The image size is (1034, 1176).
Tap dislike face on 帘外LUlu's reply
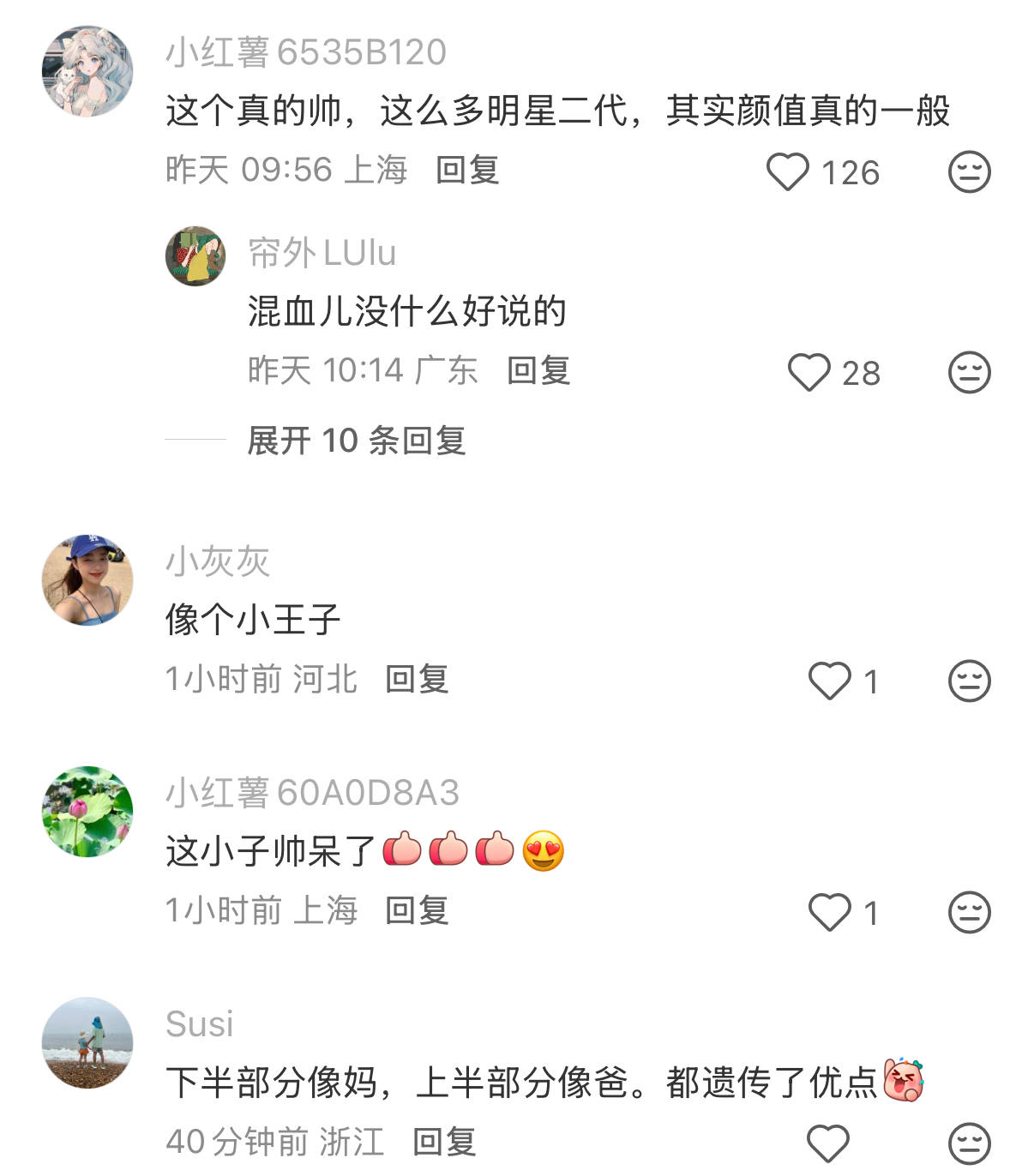[x=969, y=373]
